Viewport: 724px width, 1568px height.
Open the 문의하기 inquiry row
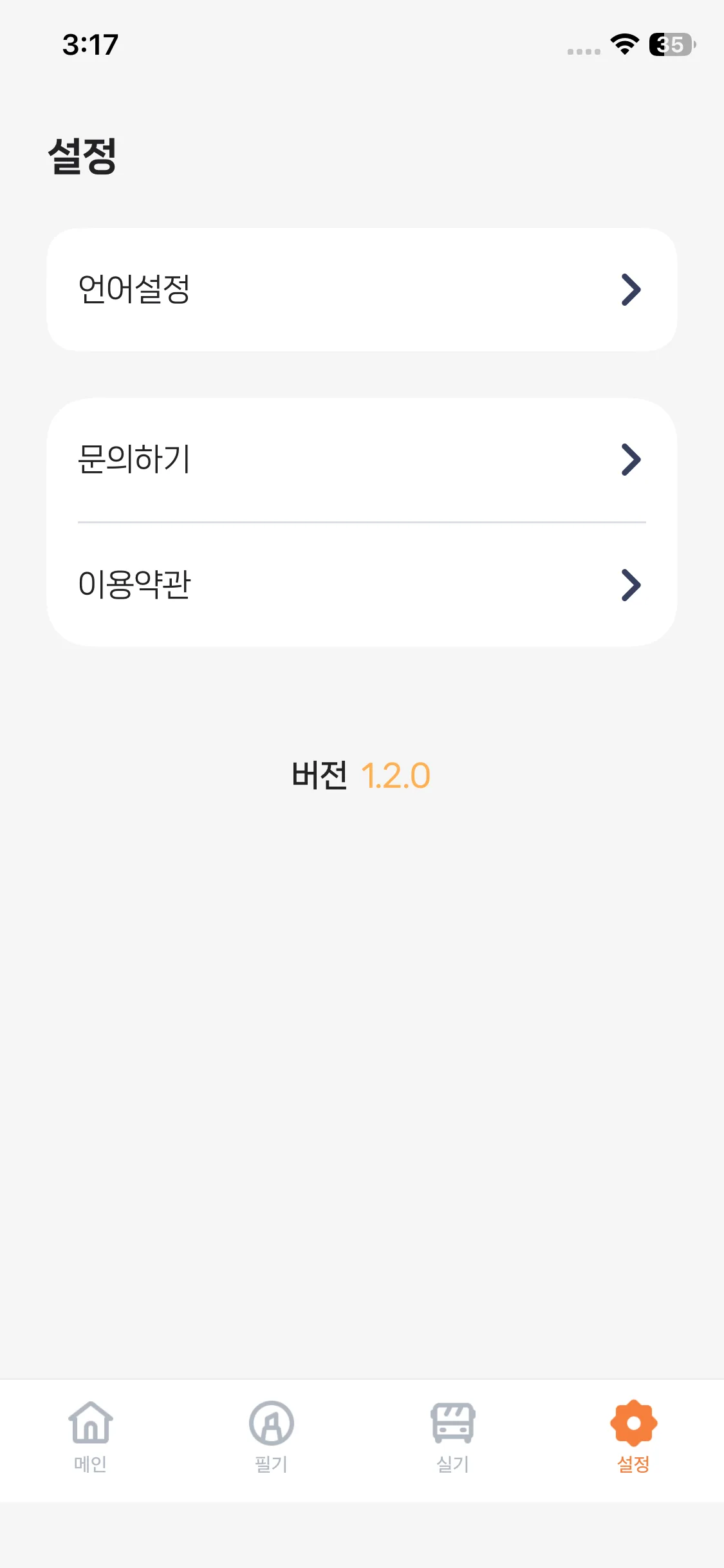tap(361, 460)
